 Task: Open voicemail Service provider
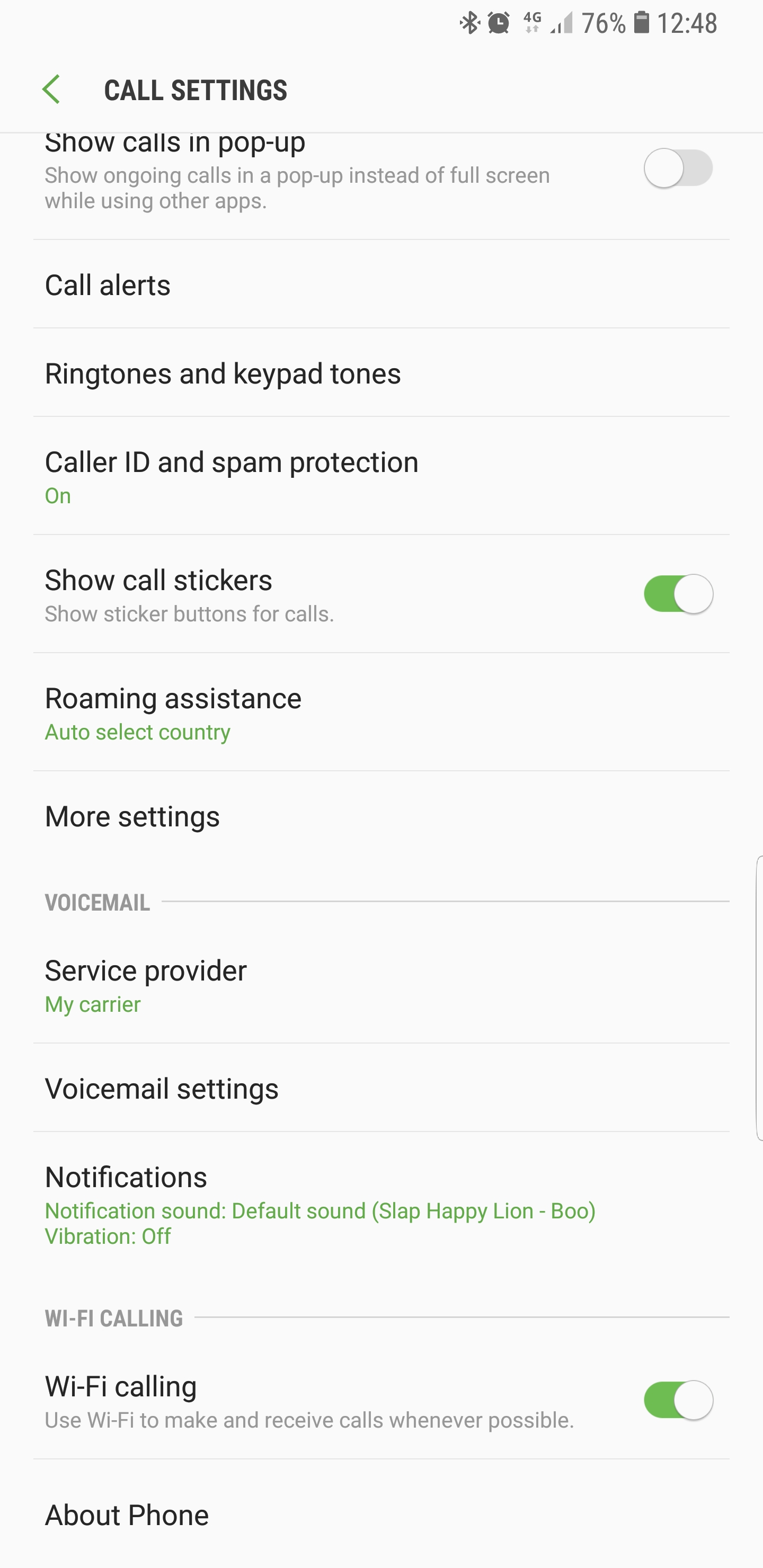coord(381,985)
